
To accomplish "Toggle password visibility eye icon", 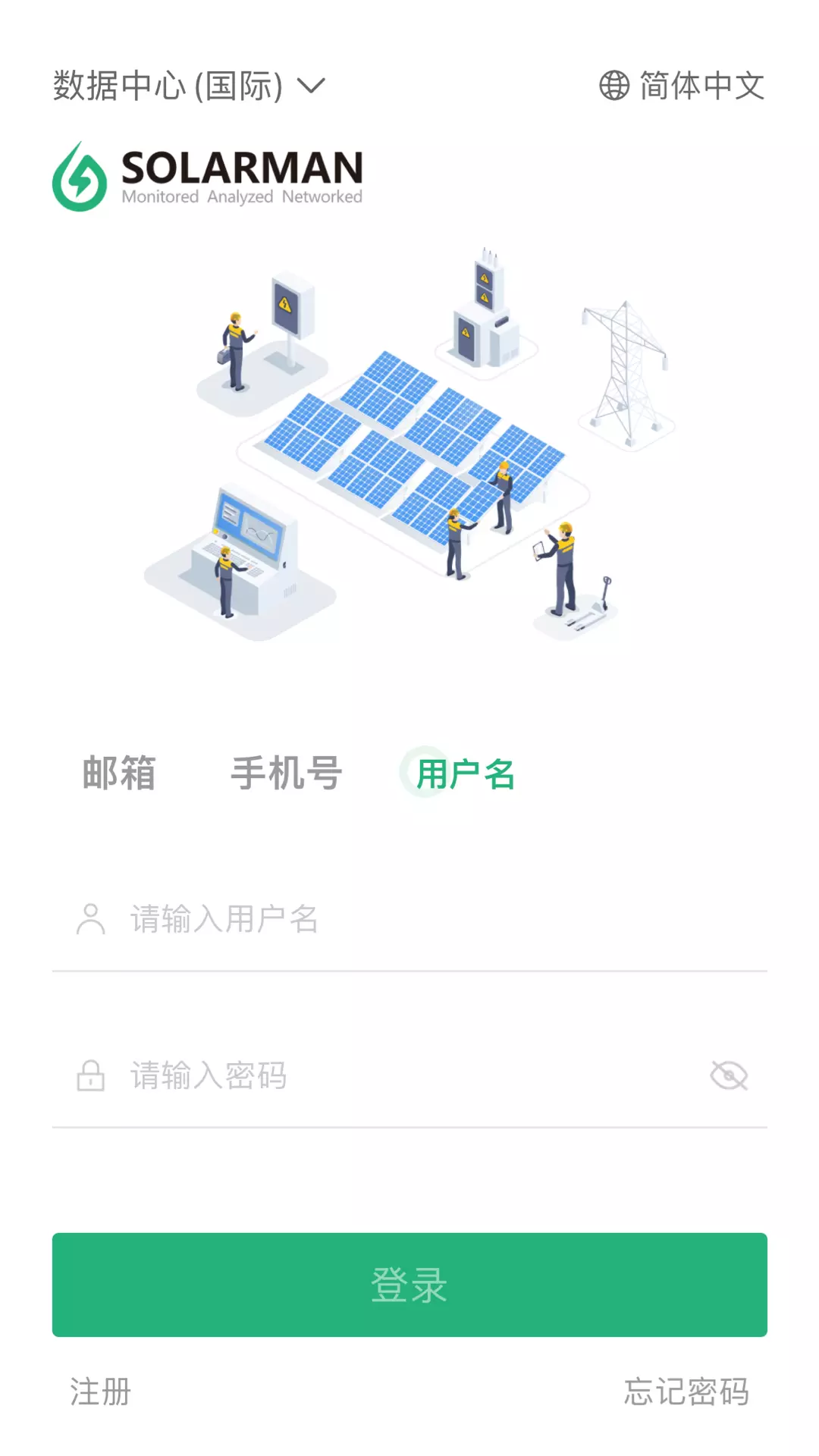I will (x=729, y=1075).
